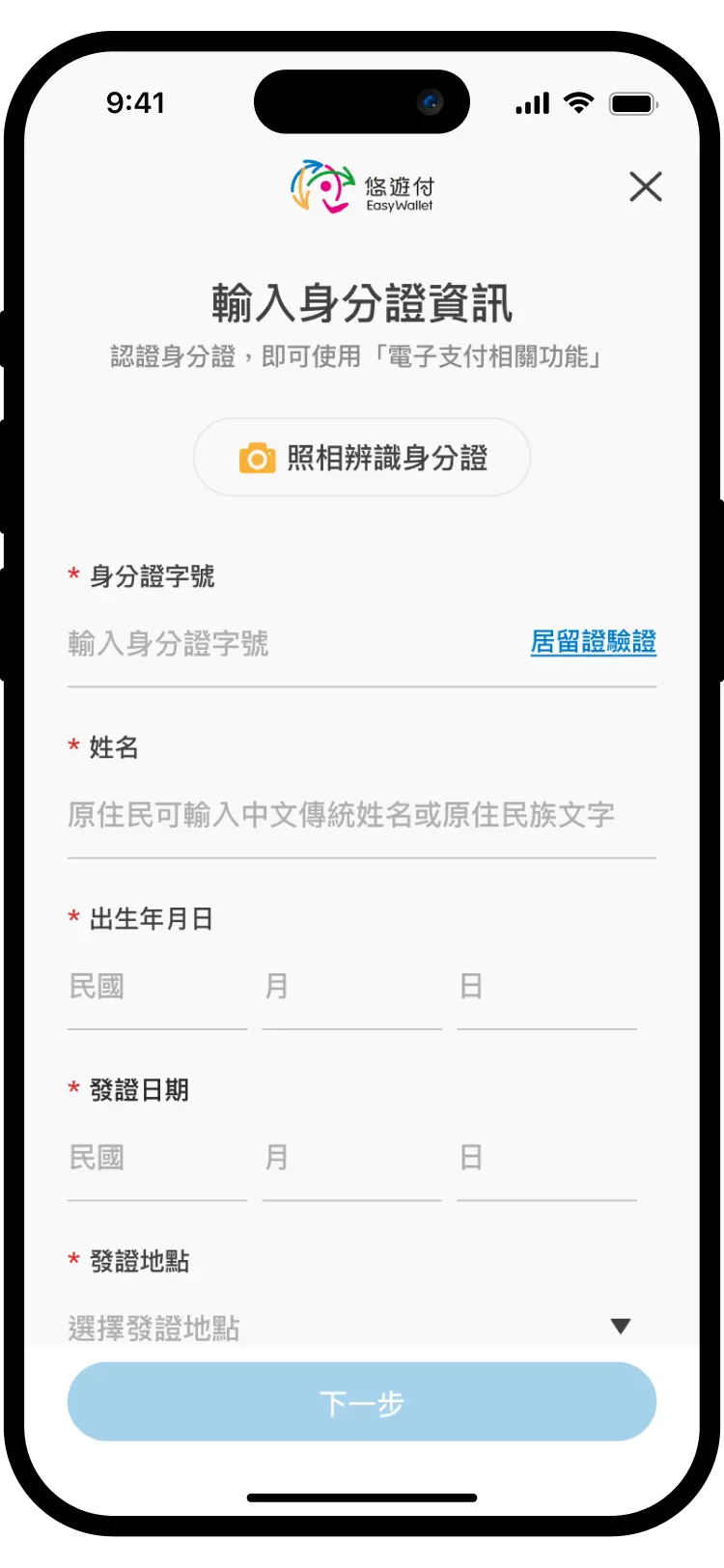
Task: Tap the 下一步 next button
Action: 361,1402
